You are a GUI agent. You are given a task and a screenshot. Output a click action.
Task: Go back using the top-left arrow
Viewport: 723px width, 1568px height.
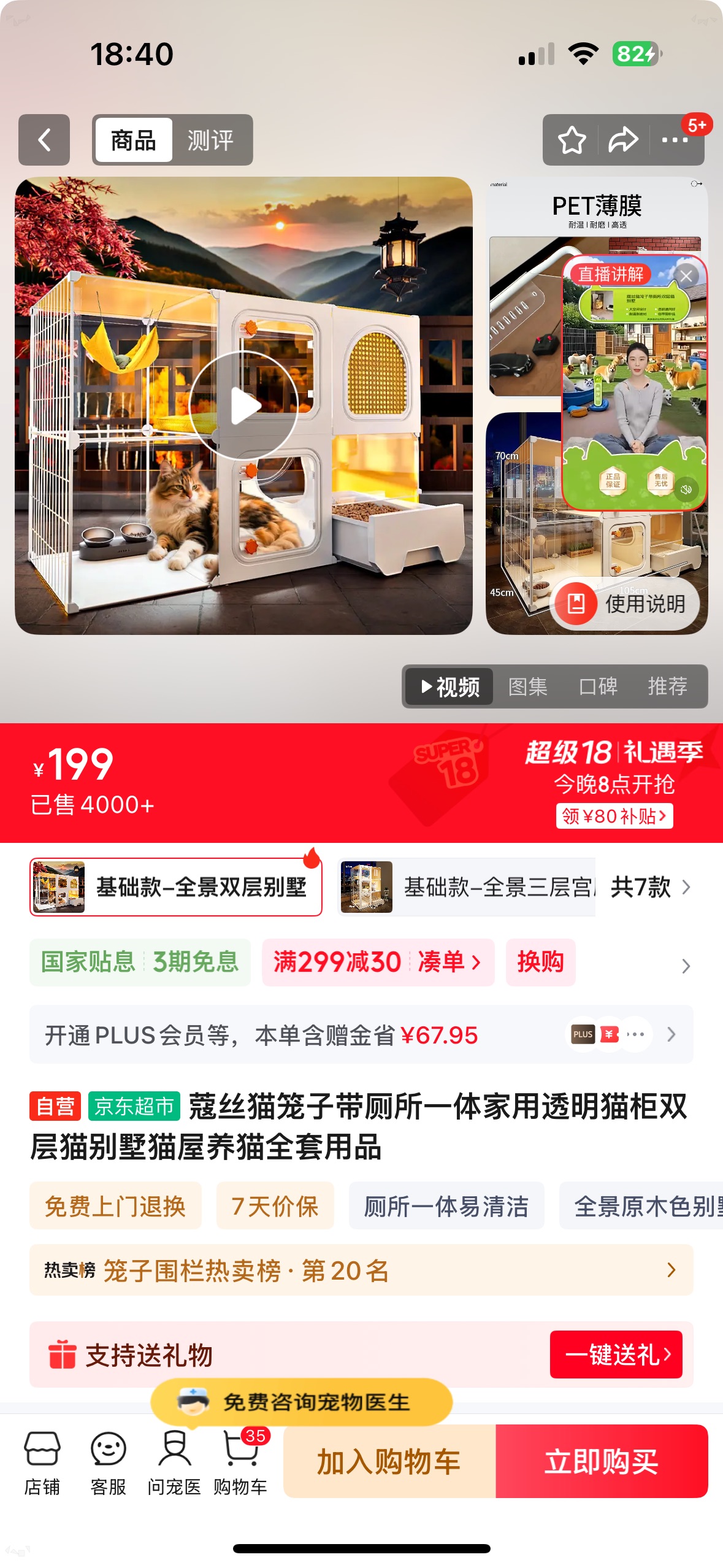pyautogui.click(x=44, y=140)
